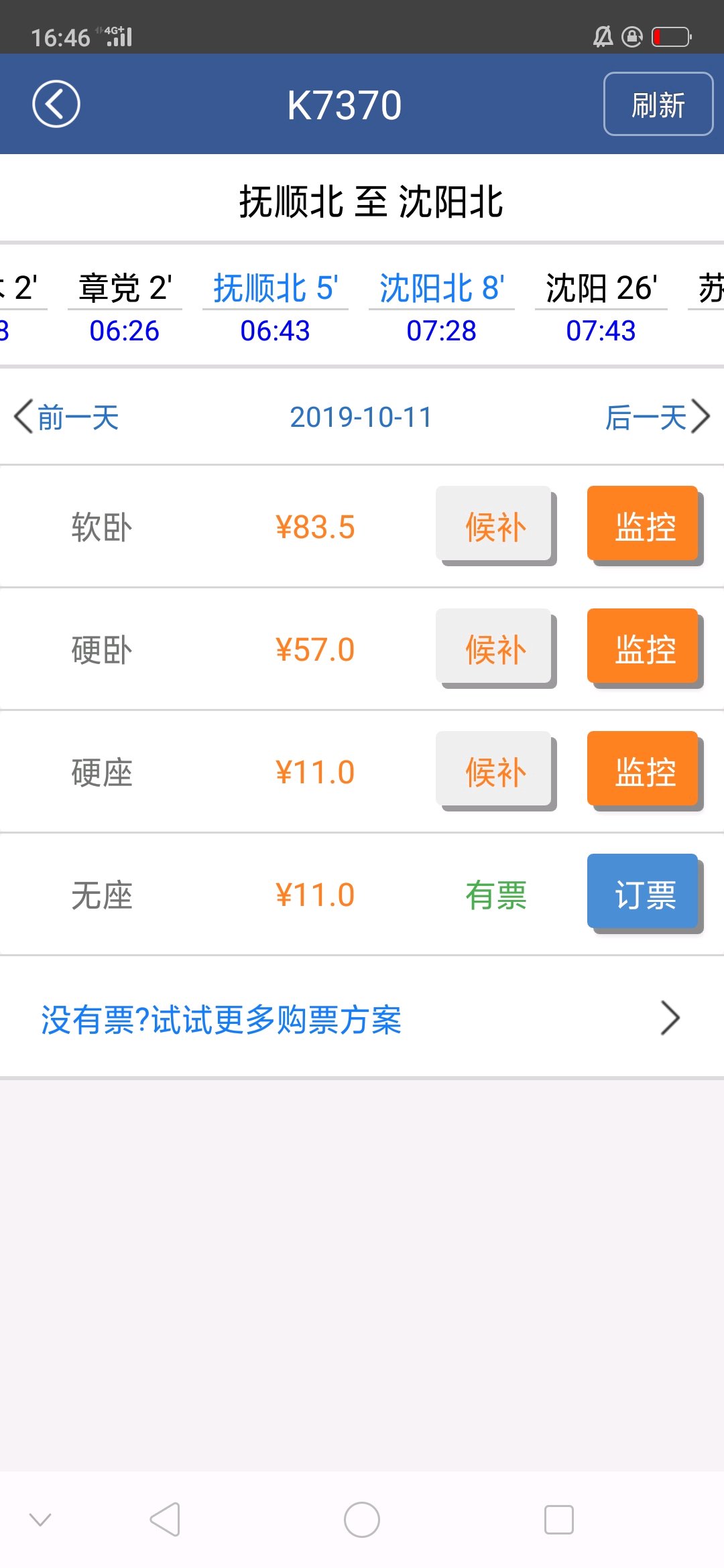Go back using the circled arrow icon
The image size is (724, 1568).
click(x=56, y=104)
